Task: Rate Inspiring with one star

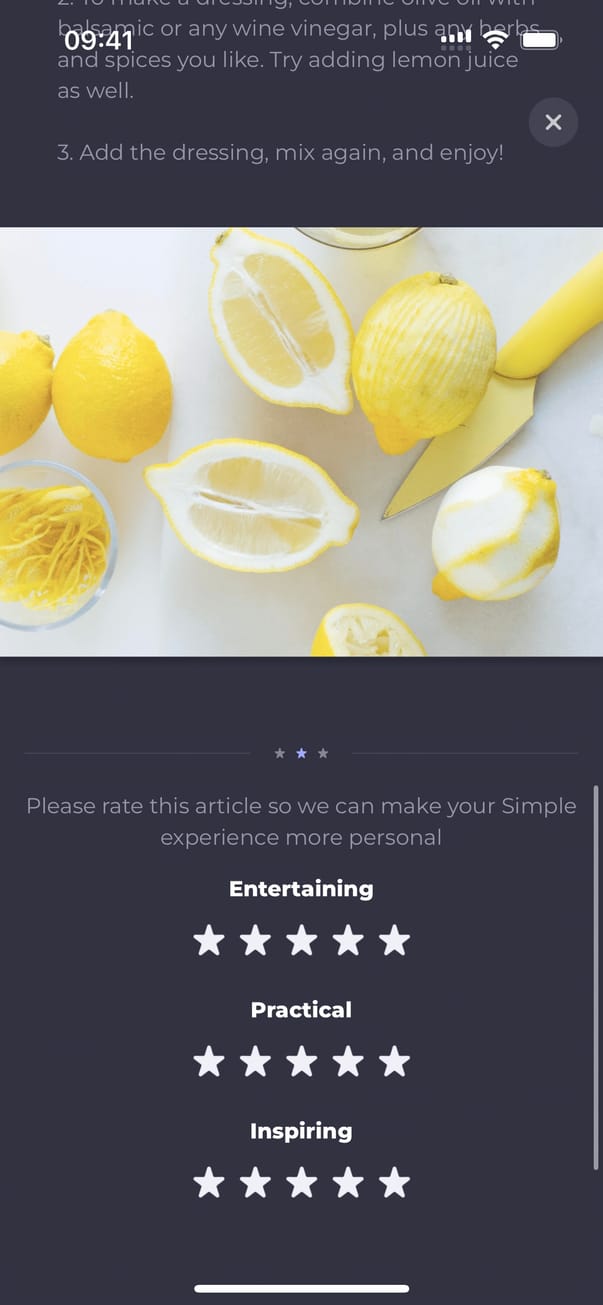Action: click(x=208, y=1183)
